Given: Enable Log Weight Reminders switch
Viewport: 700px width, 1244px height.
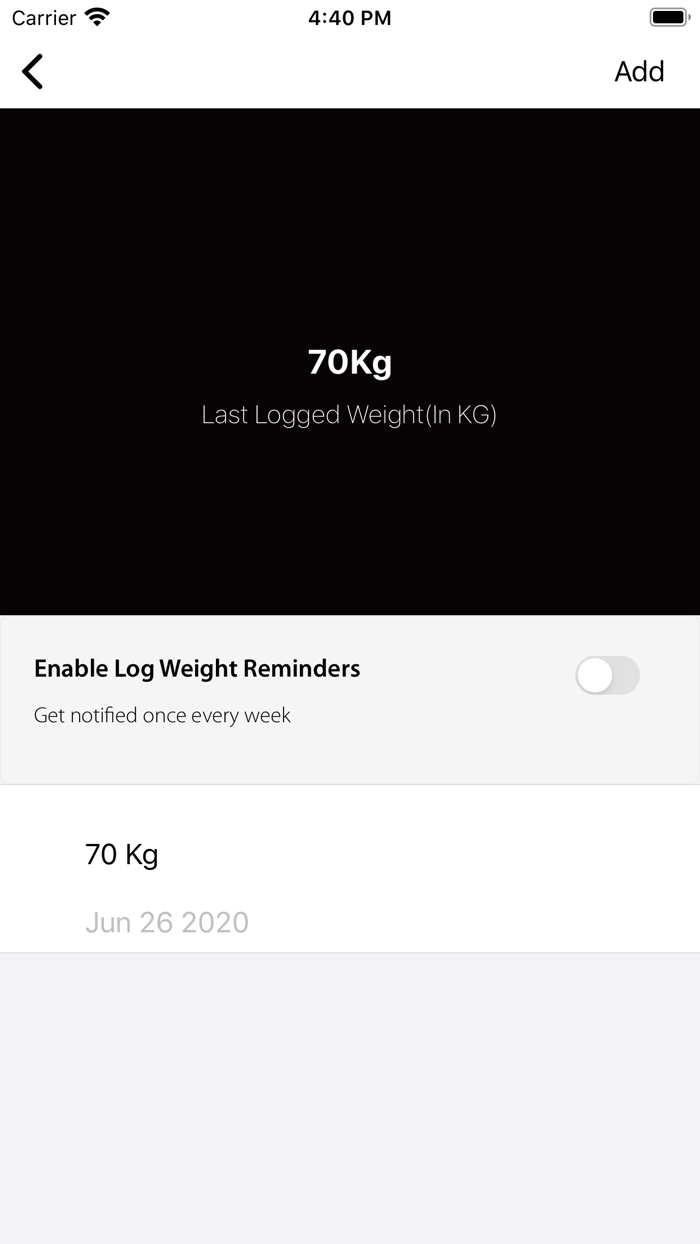Looking at the screenshot, I should tap(607, 675).
